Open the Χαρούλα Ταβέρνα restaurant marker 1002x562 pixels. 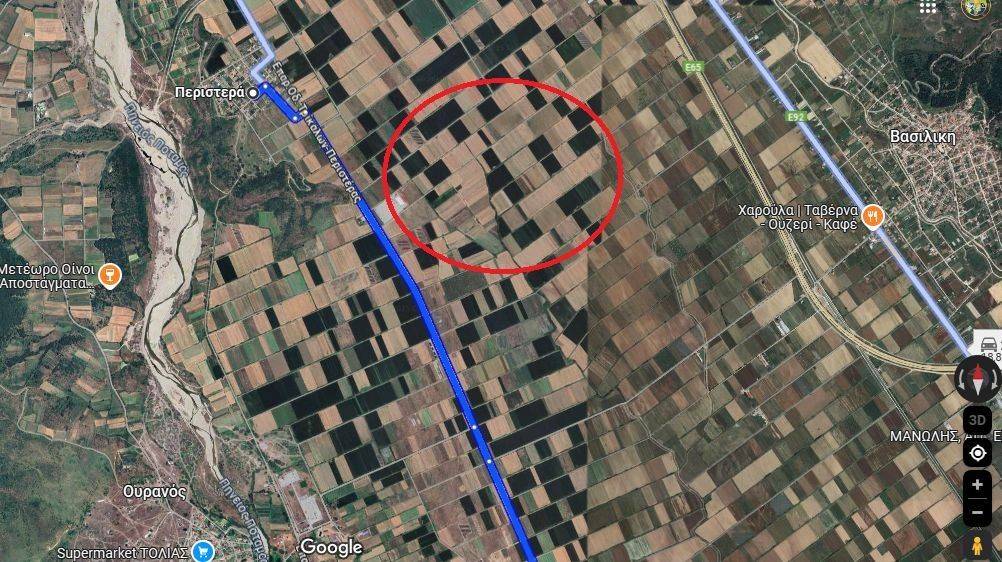point(872,216)
